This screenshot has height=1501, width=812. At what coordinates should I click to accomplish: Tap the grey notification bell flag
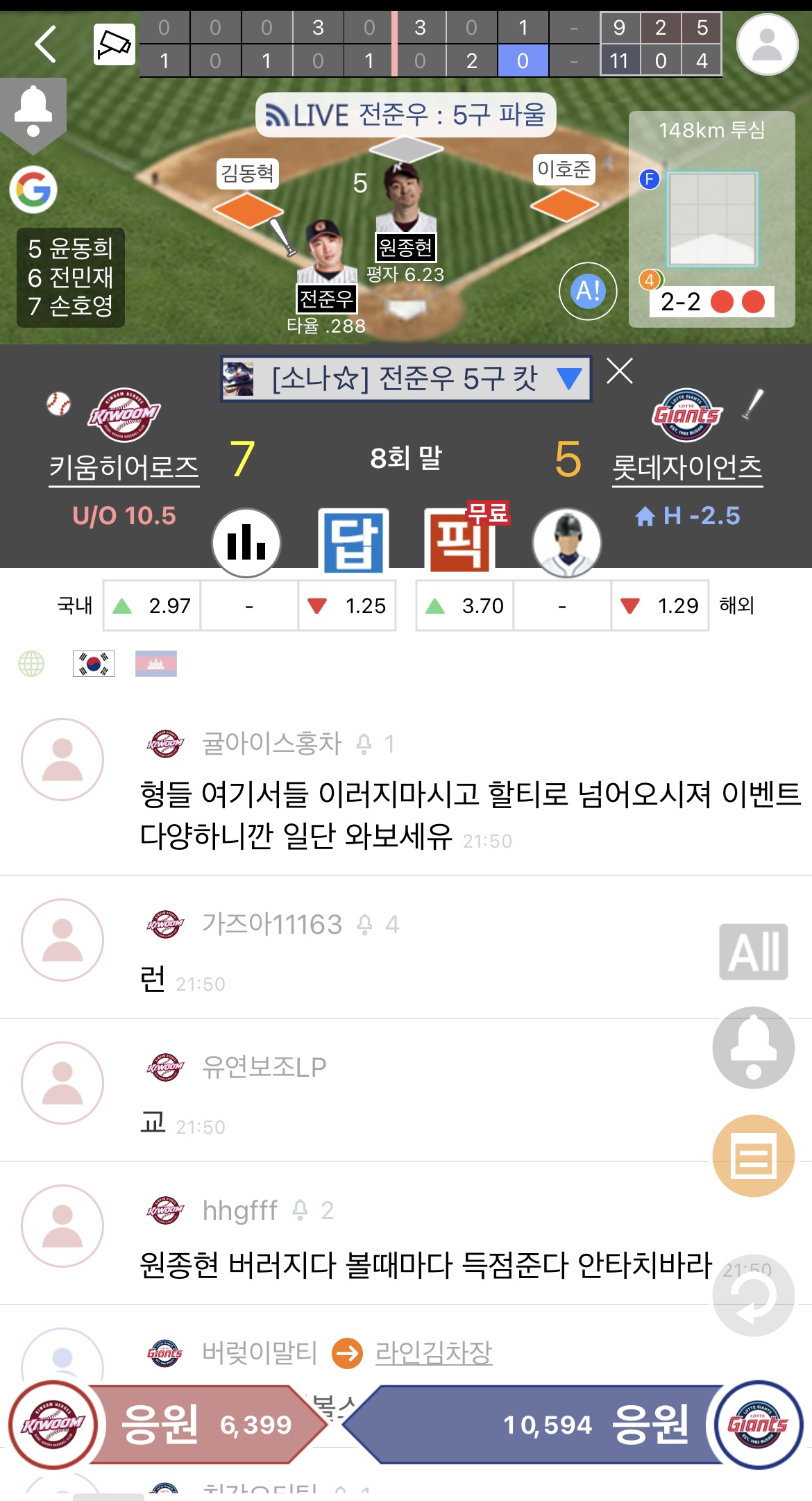pos(33,112)
